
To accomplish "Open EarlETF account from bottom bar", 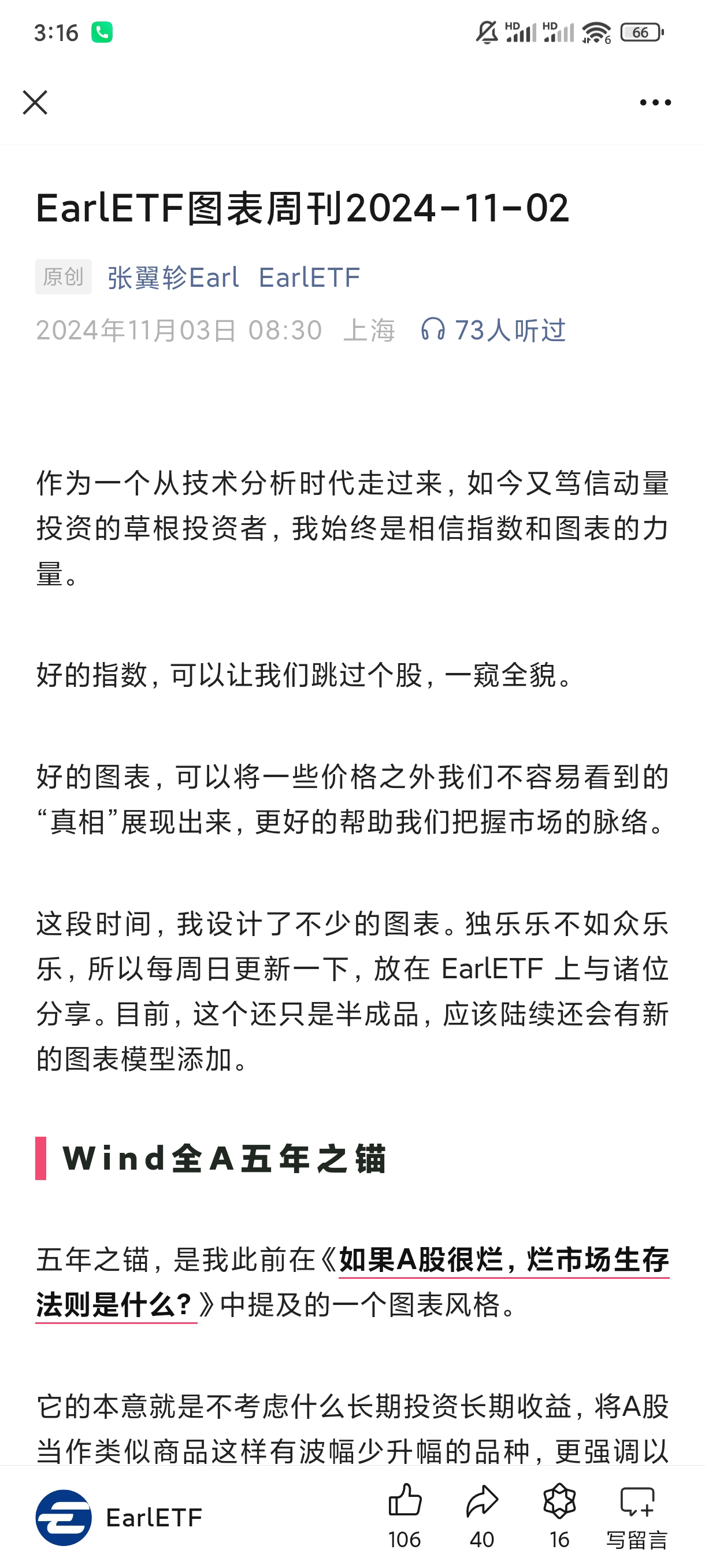I will tap(118, 1518).
